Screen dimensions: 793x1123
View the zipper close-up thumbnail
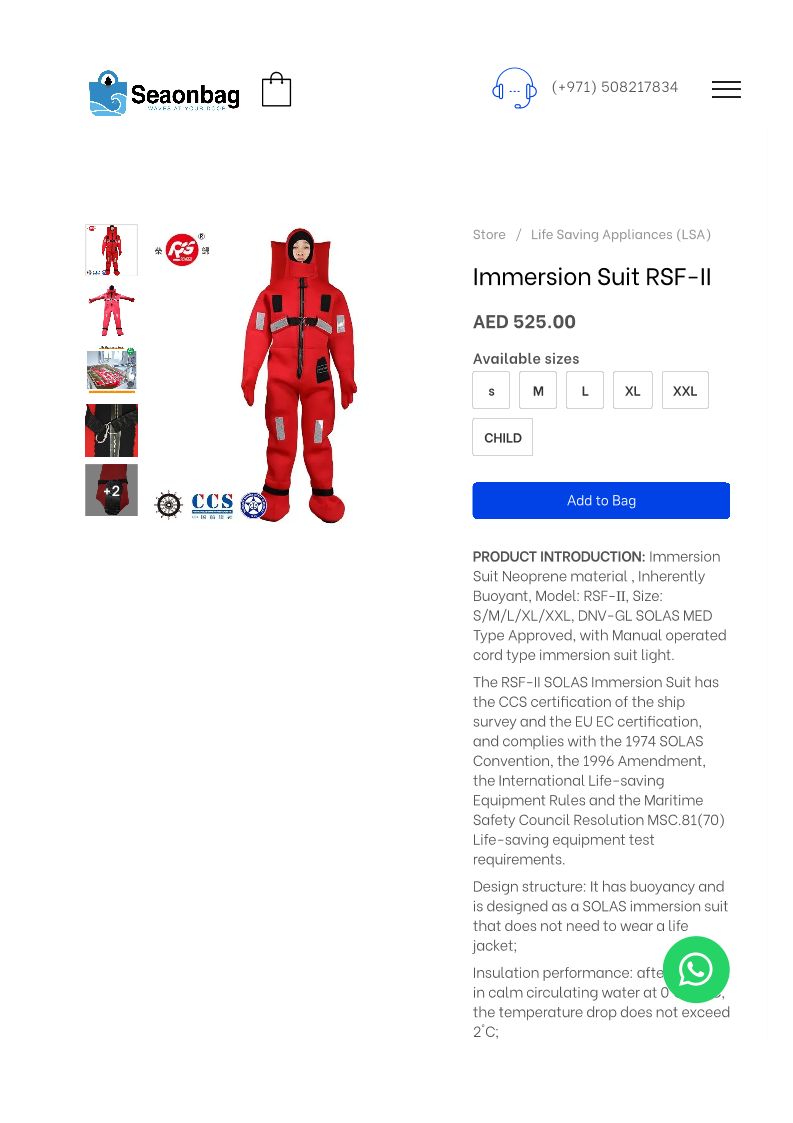111,430
